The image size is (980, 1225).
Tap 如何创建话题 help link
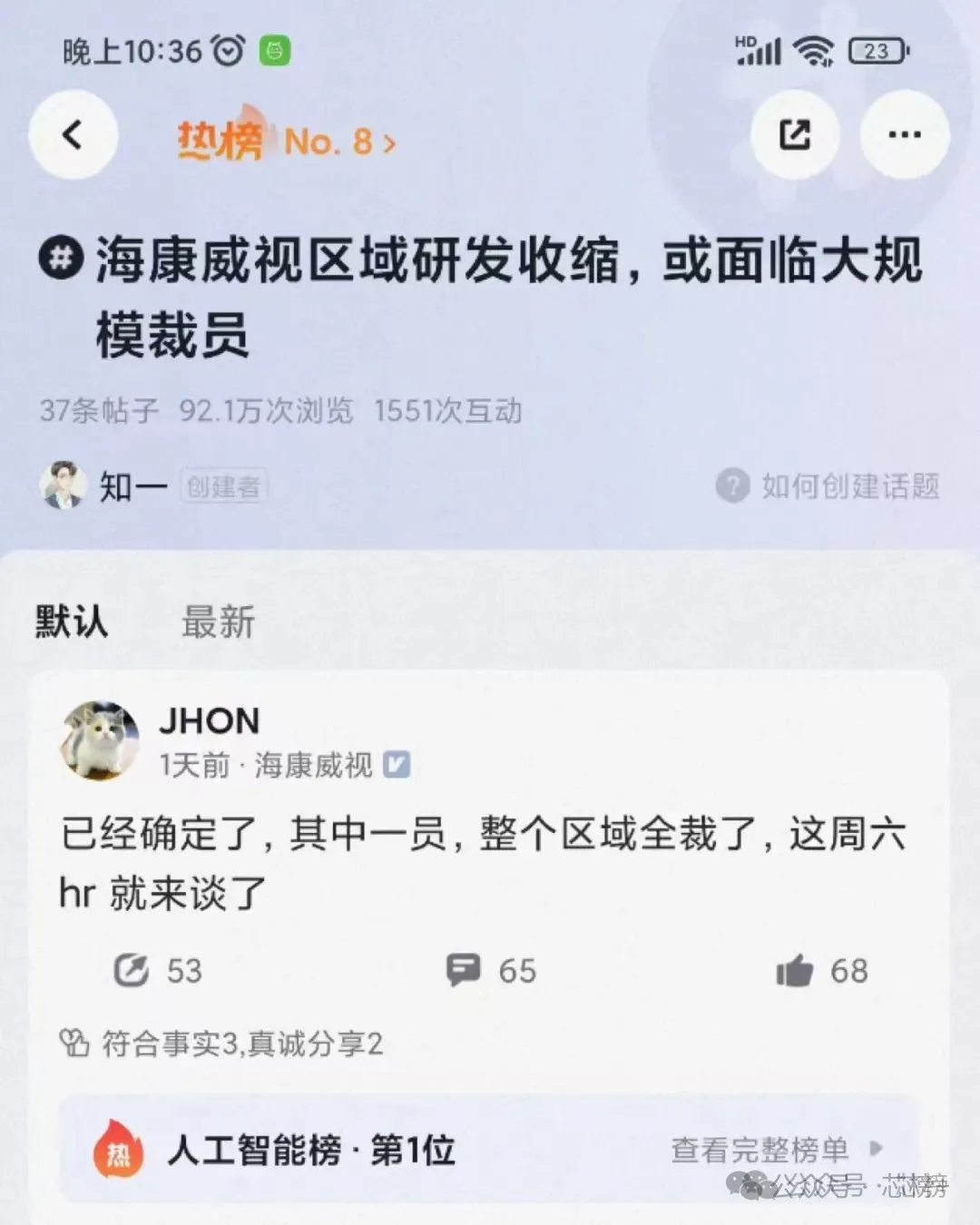828,486
